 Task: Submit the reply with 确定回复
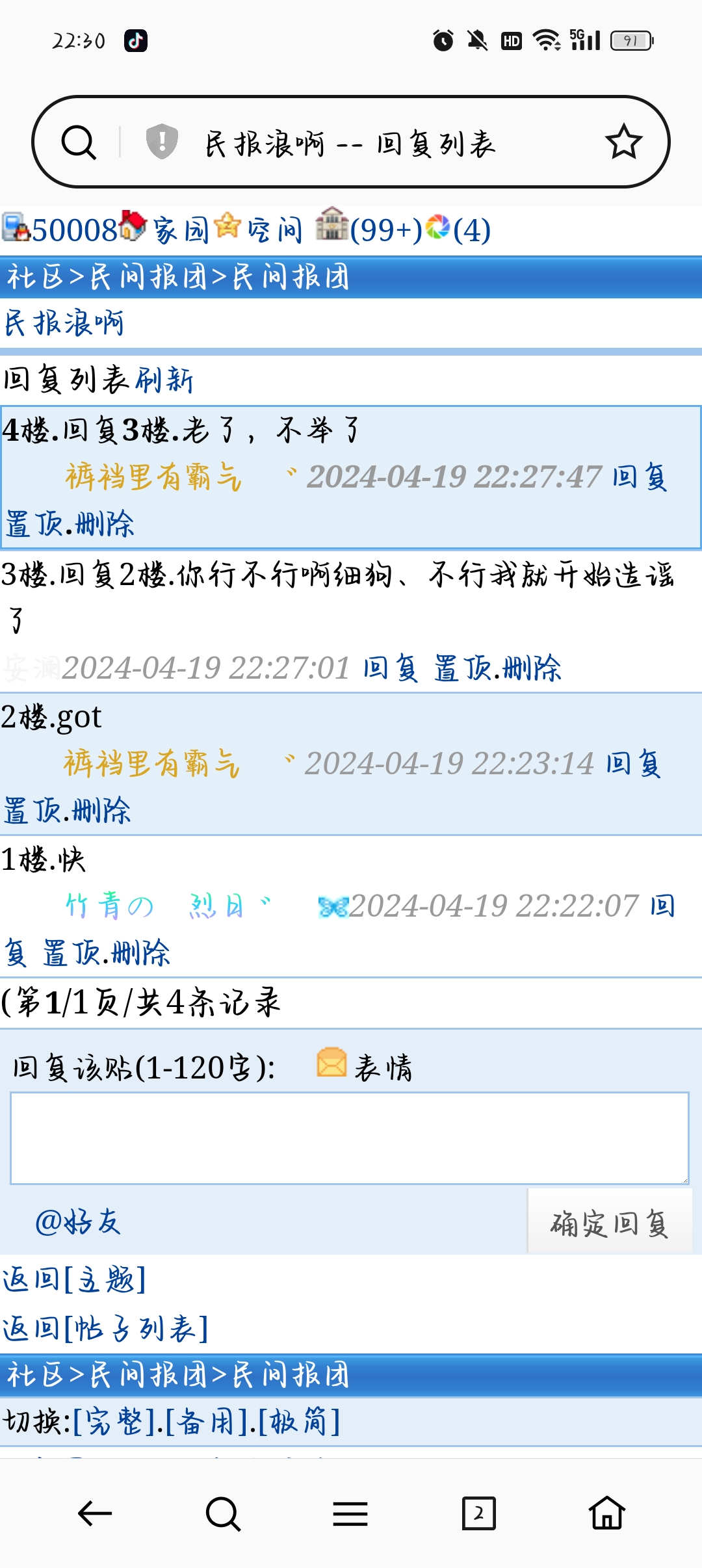coord(609,1223)
